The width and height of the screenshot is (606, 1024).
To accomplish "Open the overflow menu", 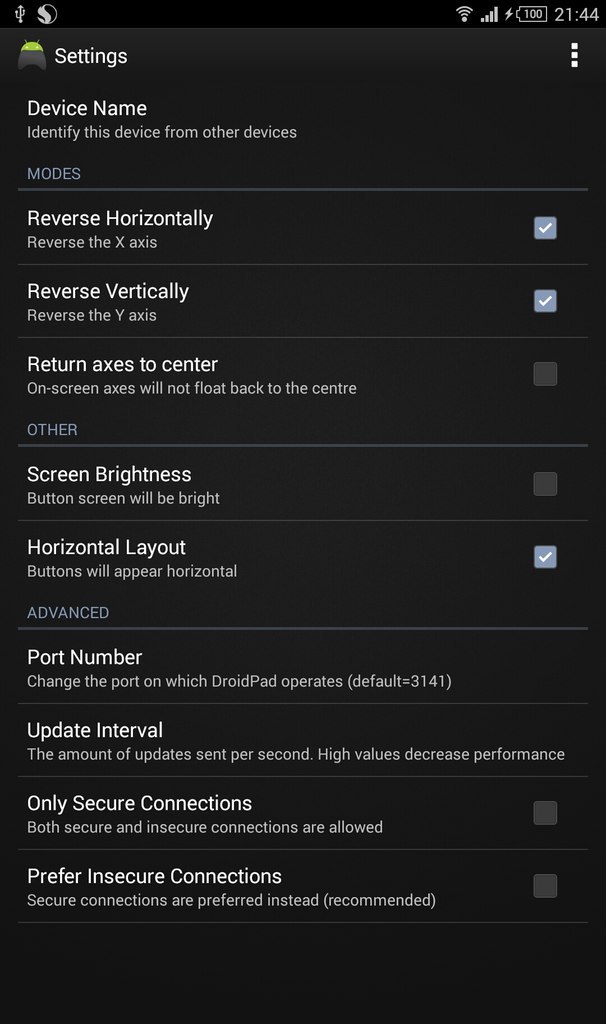I will (574, 56).
